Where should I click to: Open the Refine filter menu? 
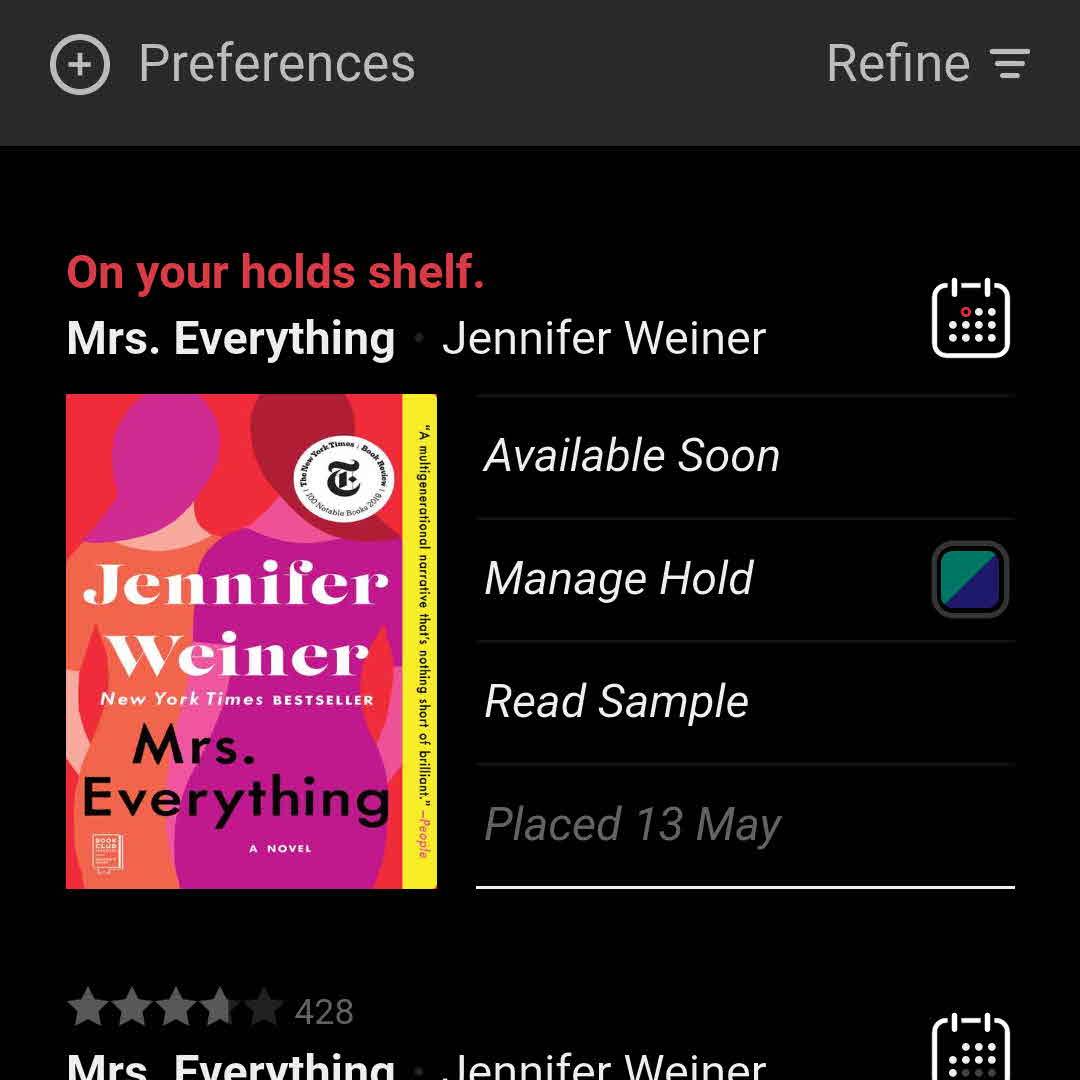(x=927, y=64)
